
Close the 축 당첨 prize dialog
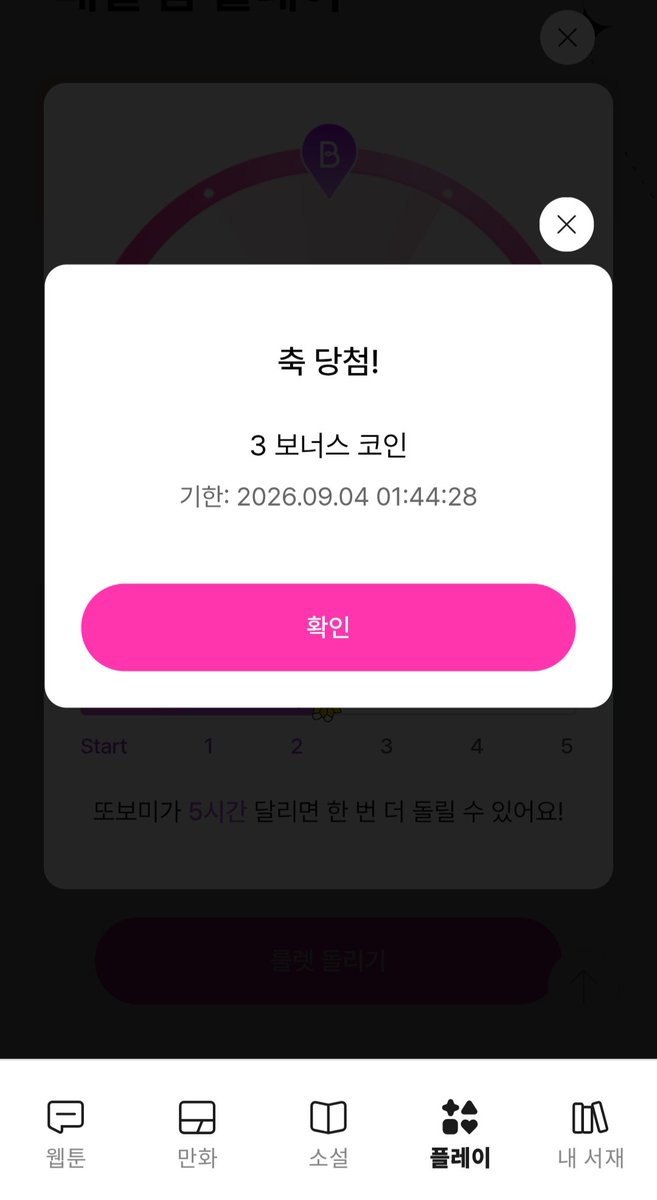(x=566, y=225)
